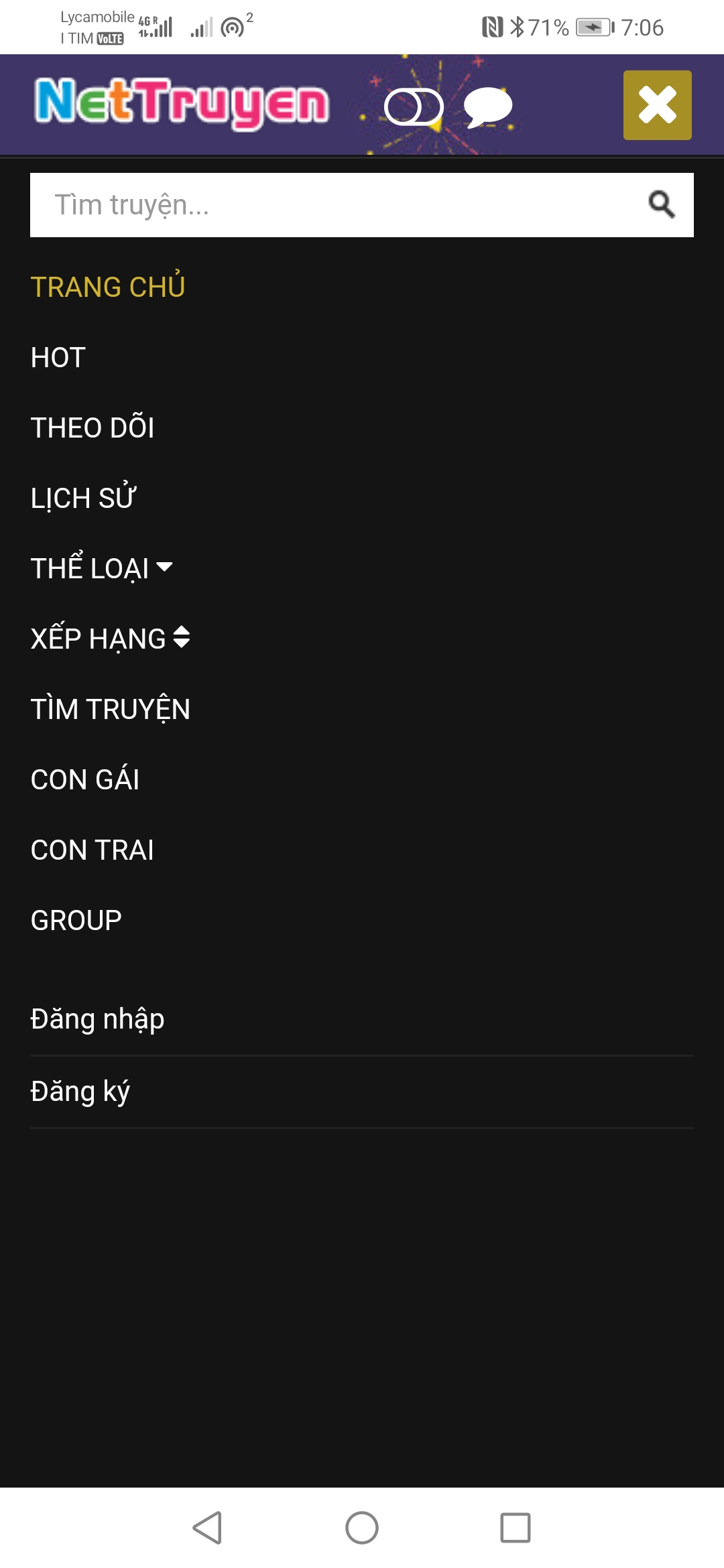Open the GROUP link
This screenshot has width=724, height=1568.
pos(76,921)
